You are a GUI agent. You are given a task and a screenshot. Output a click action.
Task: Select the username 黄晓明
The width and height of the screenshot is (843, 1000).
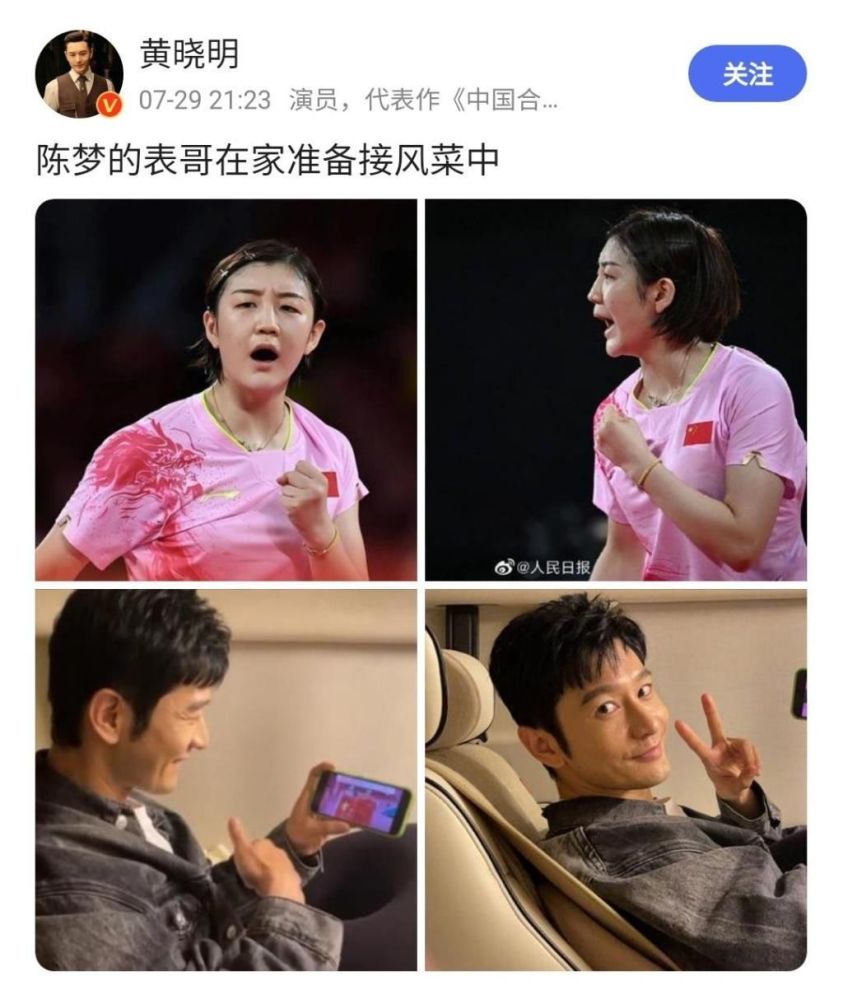[185, 55]
